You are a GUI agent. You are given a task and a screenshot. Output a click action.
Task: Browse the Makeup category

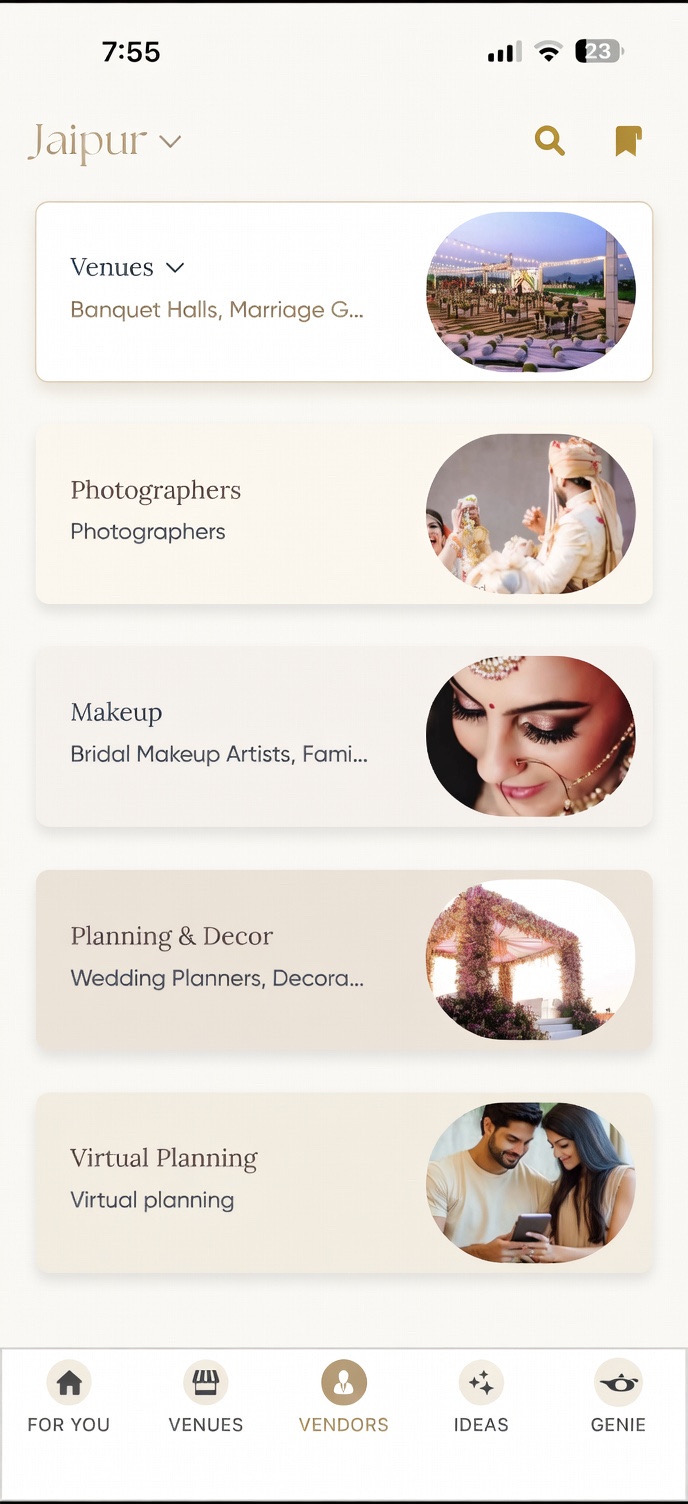click(x=343, y=736)
